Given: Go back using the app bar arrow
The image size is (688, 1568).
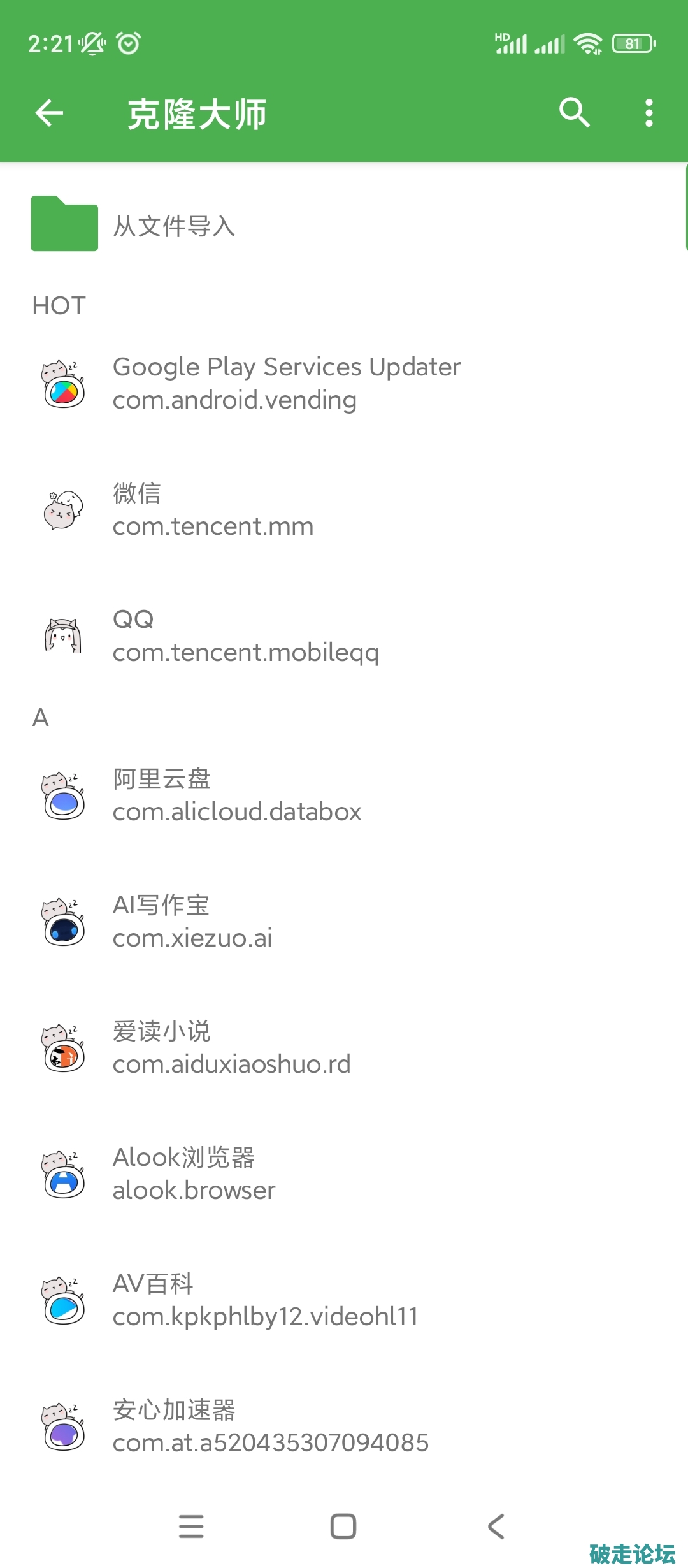Looking at the screenshot, I should 49,113.
